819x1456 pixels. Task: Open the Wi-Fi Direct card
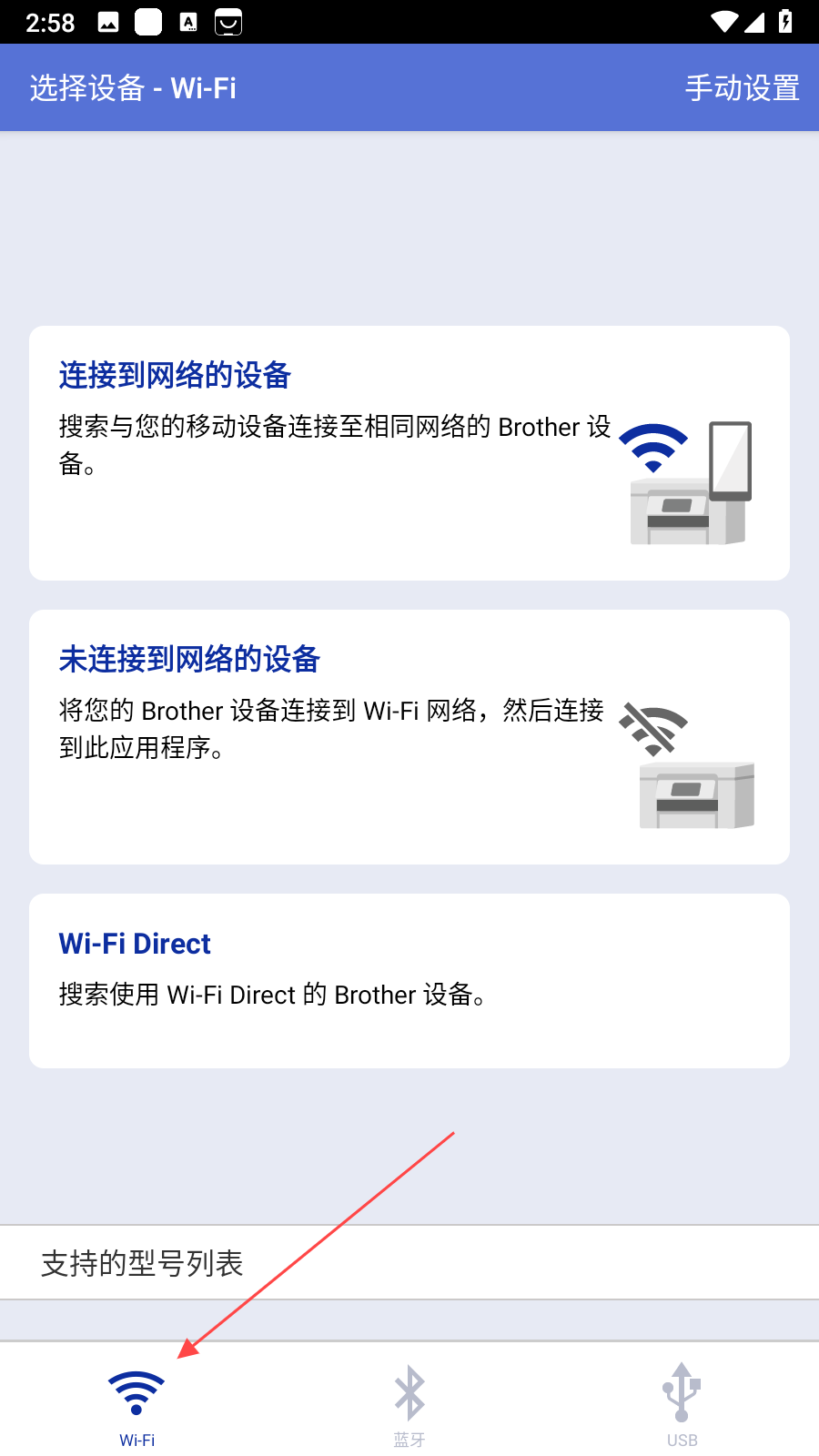[409, 981]
